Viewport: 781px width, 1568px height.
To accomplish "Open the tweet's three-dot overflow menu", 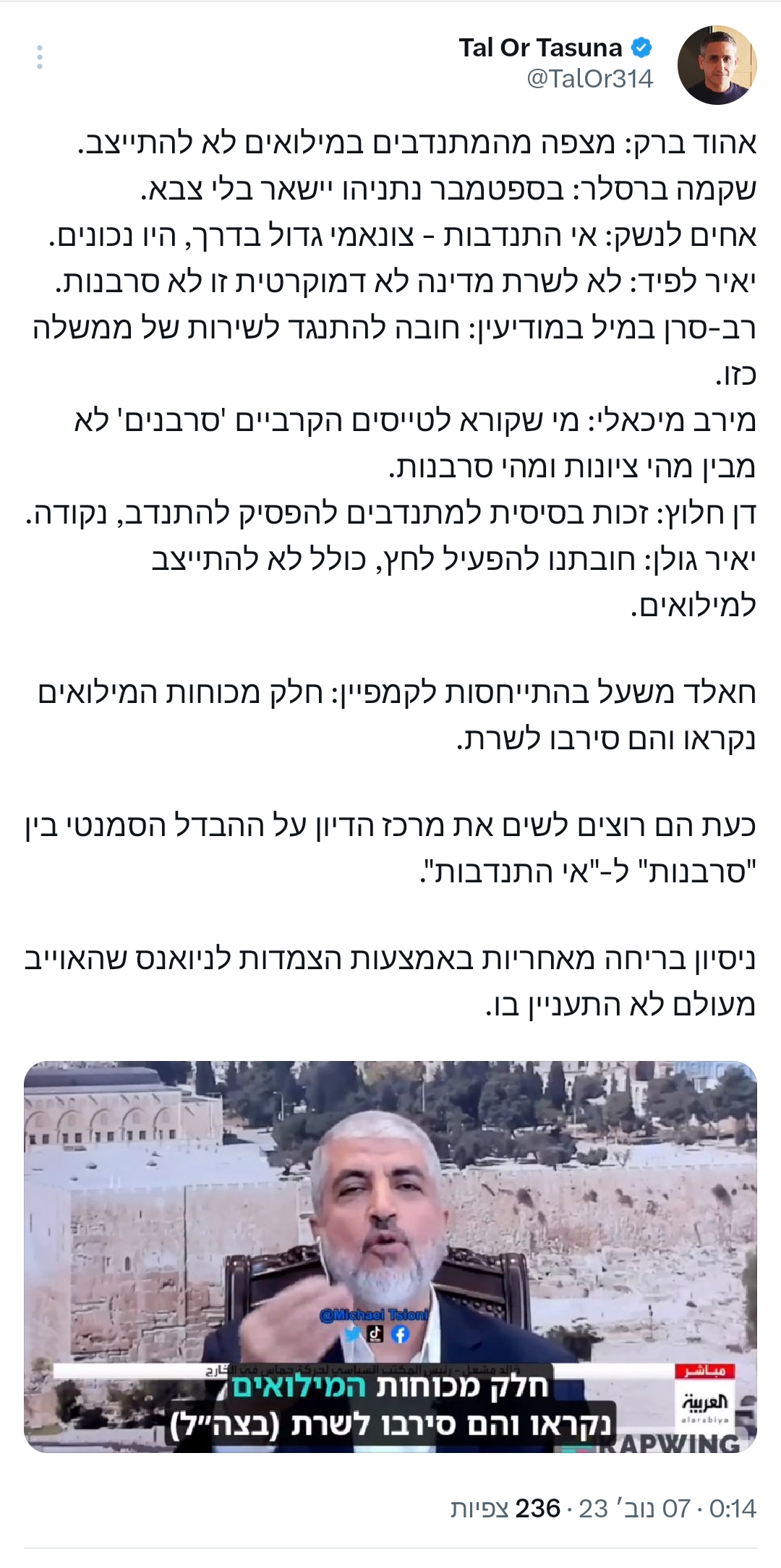I will 40,57.
